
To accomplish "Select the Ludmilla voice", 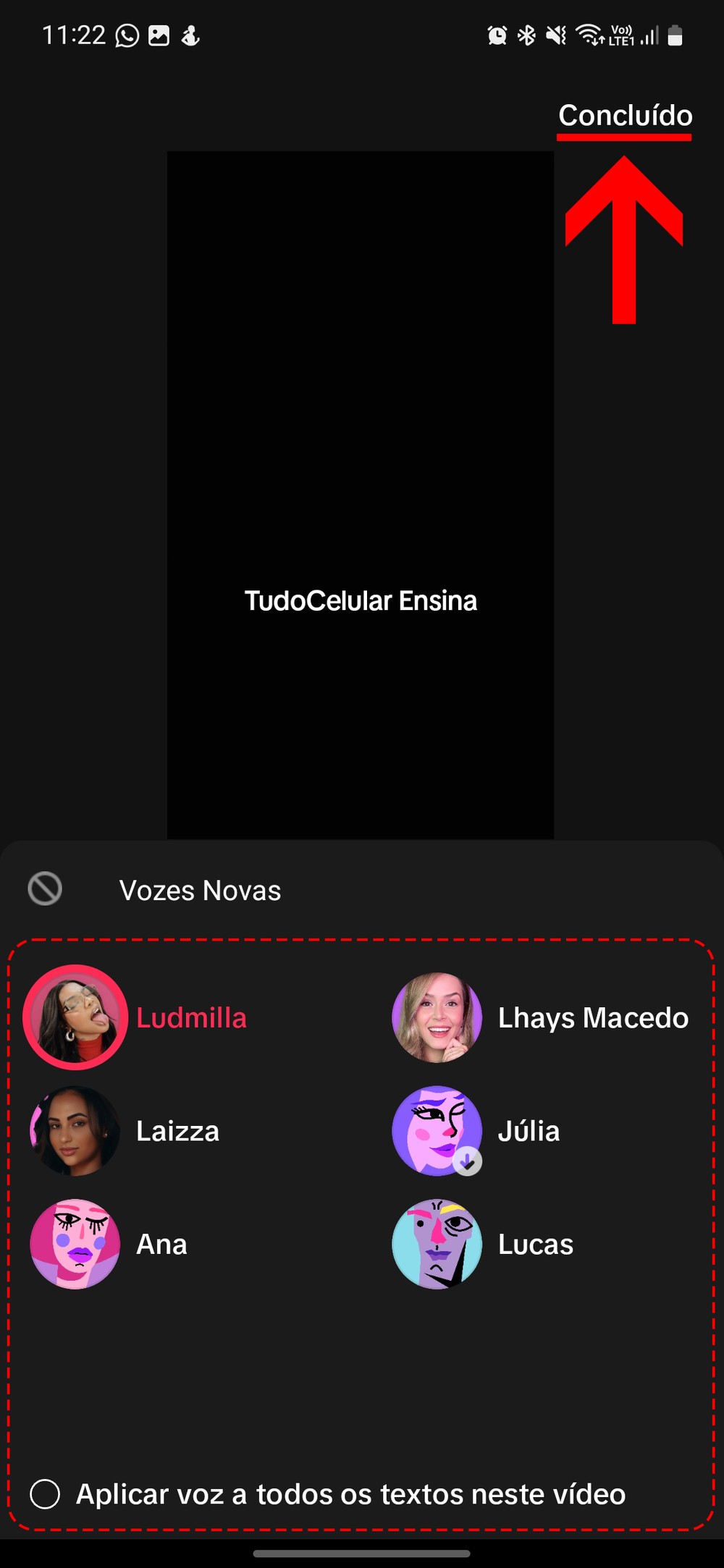I will (75, 1017).
